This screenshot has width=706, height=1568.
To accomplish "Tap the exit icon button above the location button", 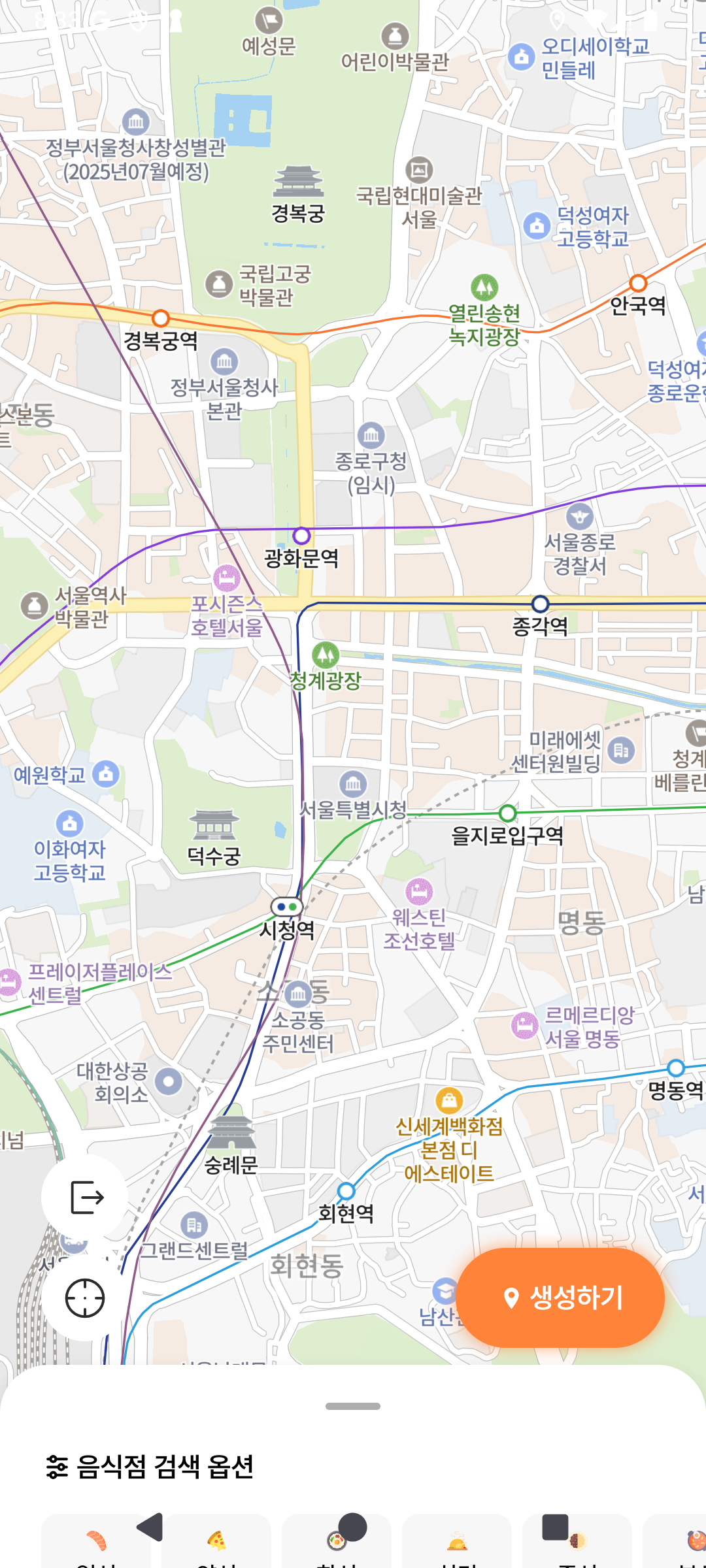I will coord(85,1197).
